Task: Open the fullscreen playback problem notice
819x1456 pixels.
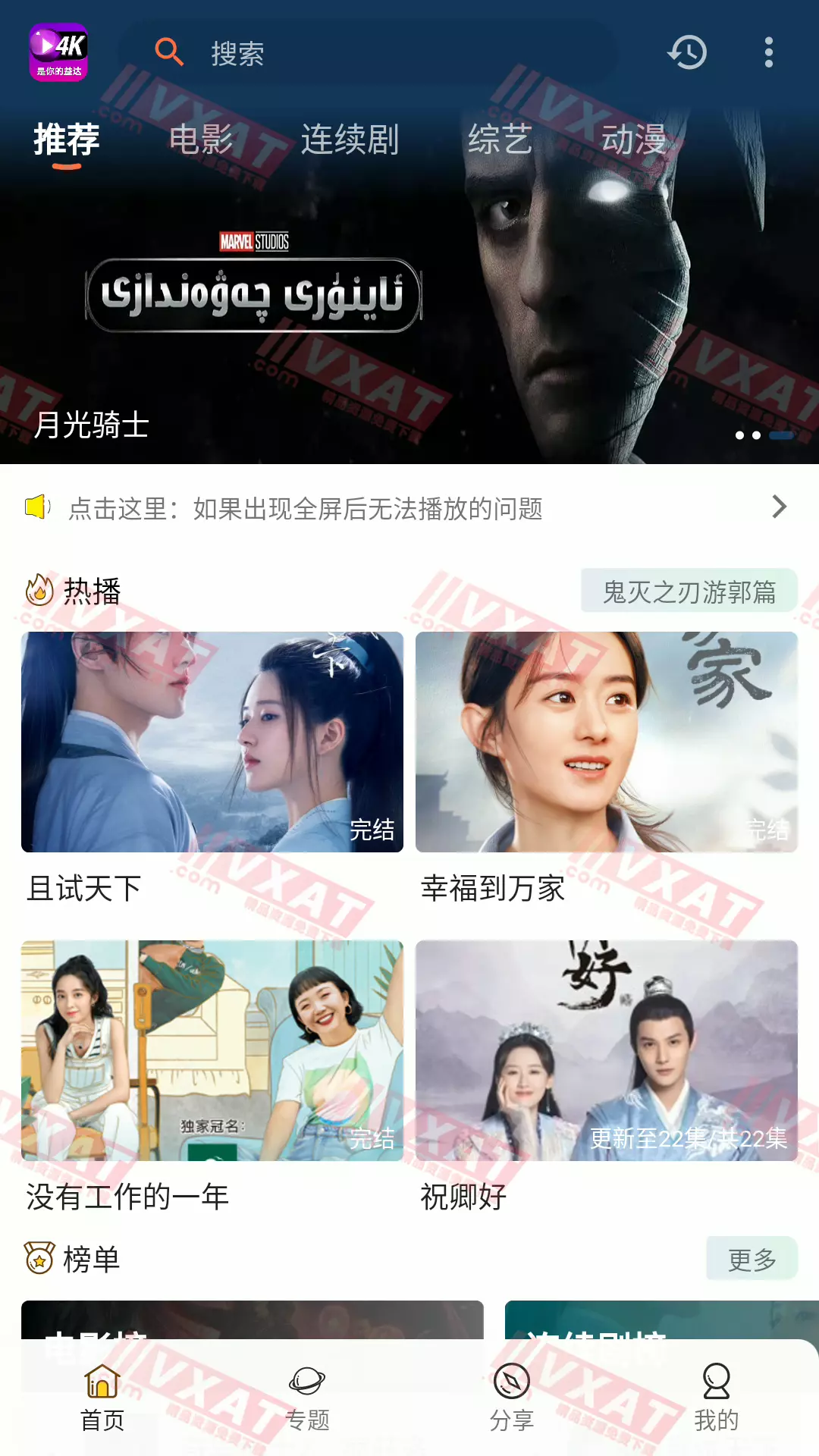Action: [x=409, y=508]
